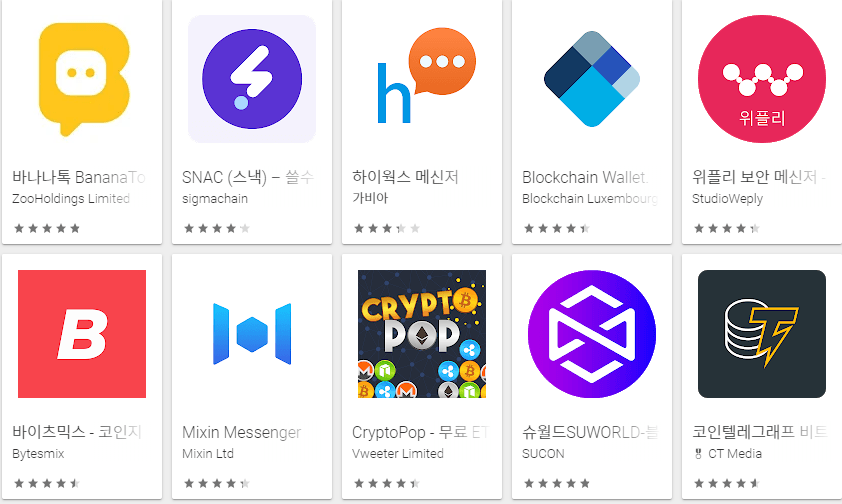Image resolution: width=842 pixels, height=504 pixels.
Task: Open 위플리 보안 메신저 app card
Action: [762, 80]
